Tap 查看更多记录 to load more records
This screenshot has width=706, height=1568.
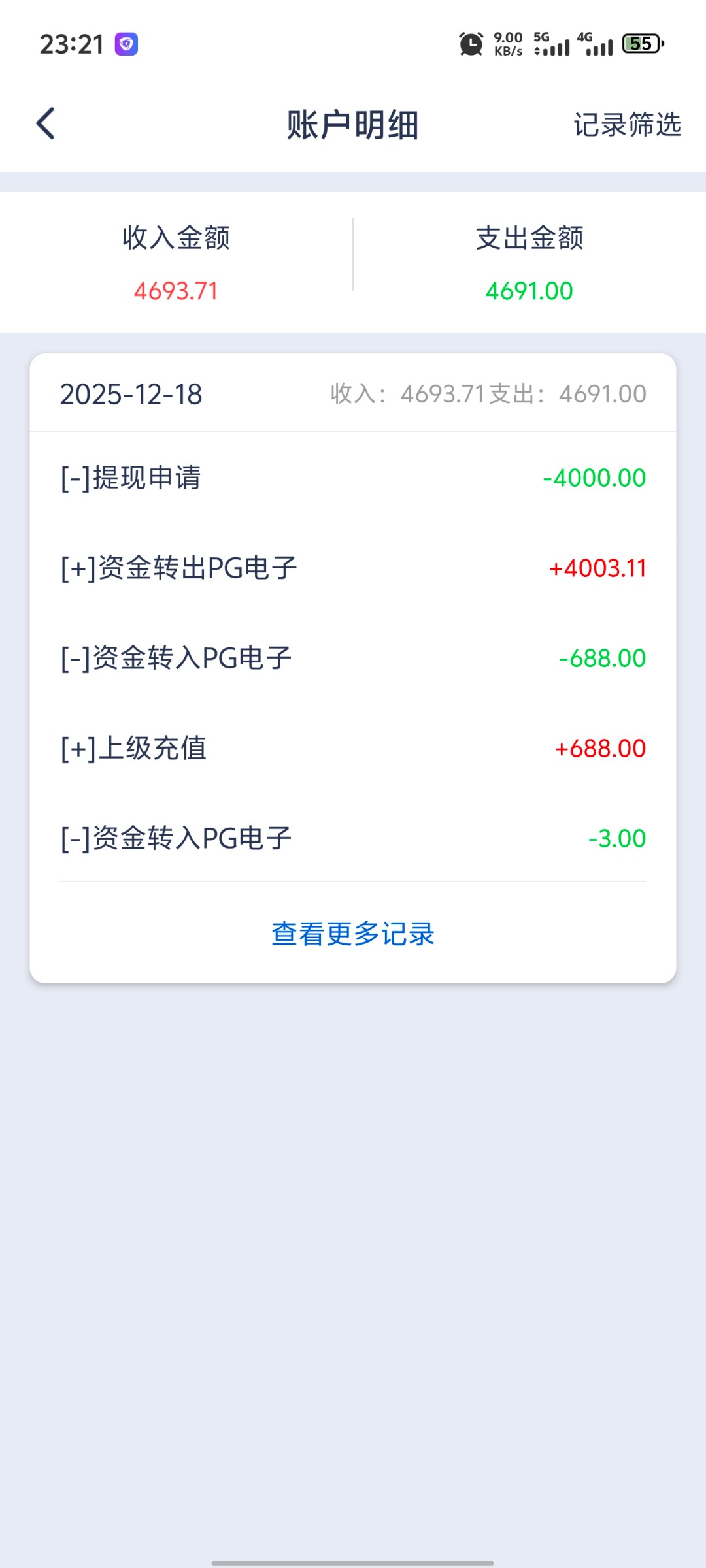353,934
